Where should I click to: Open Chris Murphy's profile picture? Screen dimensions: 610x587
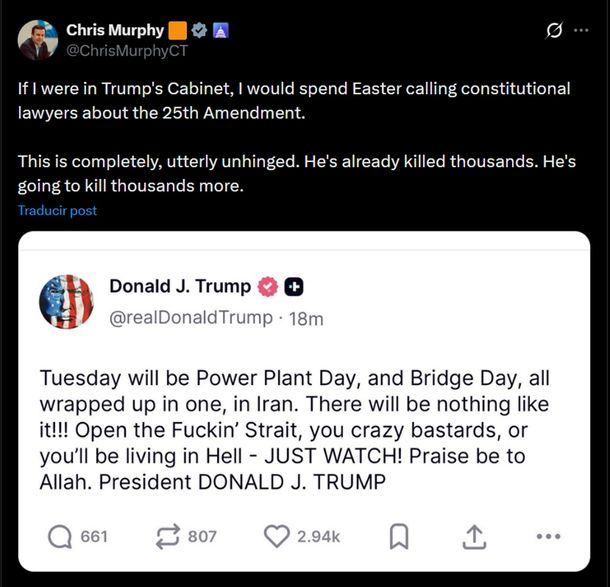pos(37,40)
